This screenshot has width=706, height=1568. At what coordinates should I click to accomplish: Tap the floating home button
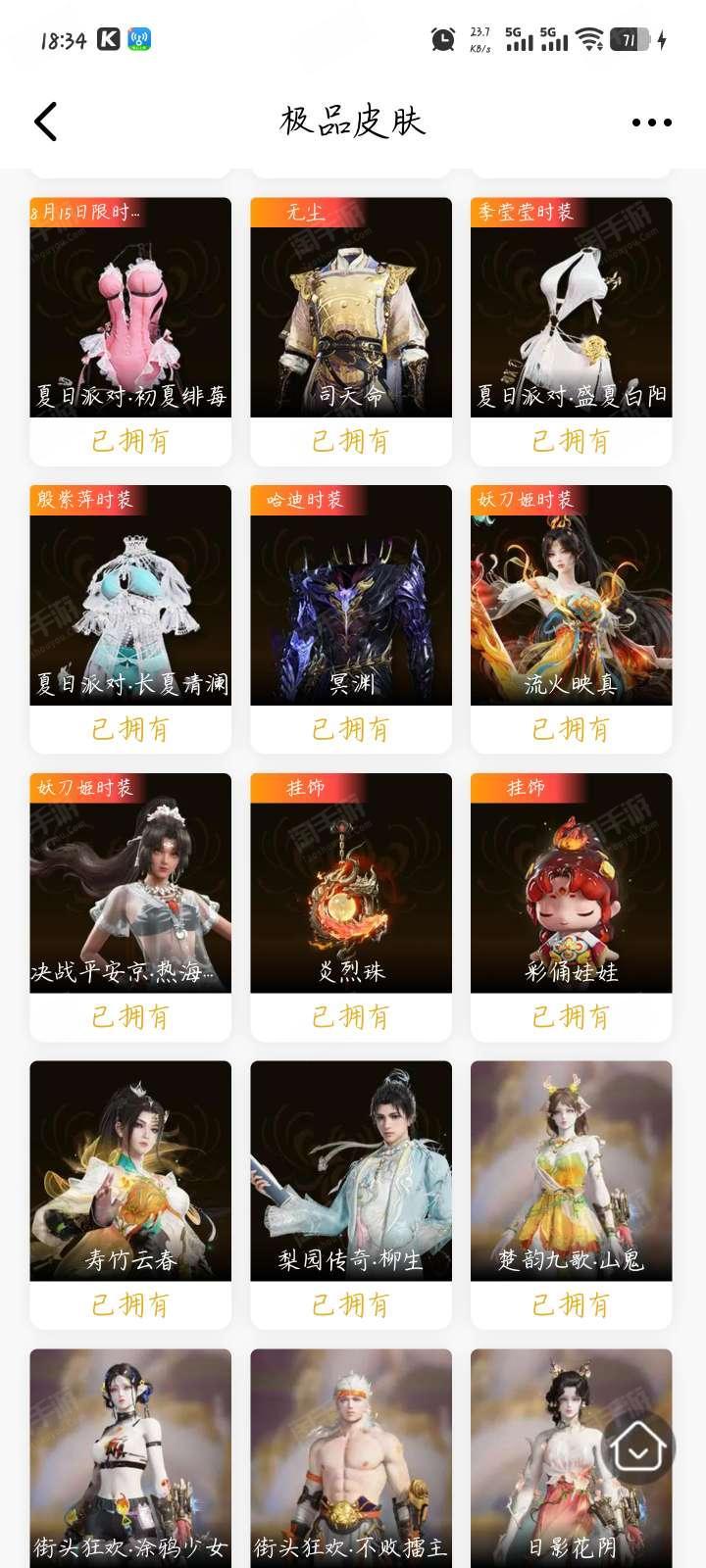(x=638, y=1447)
